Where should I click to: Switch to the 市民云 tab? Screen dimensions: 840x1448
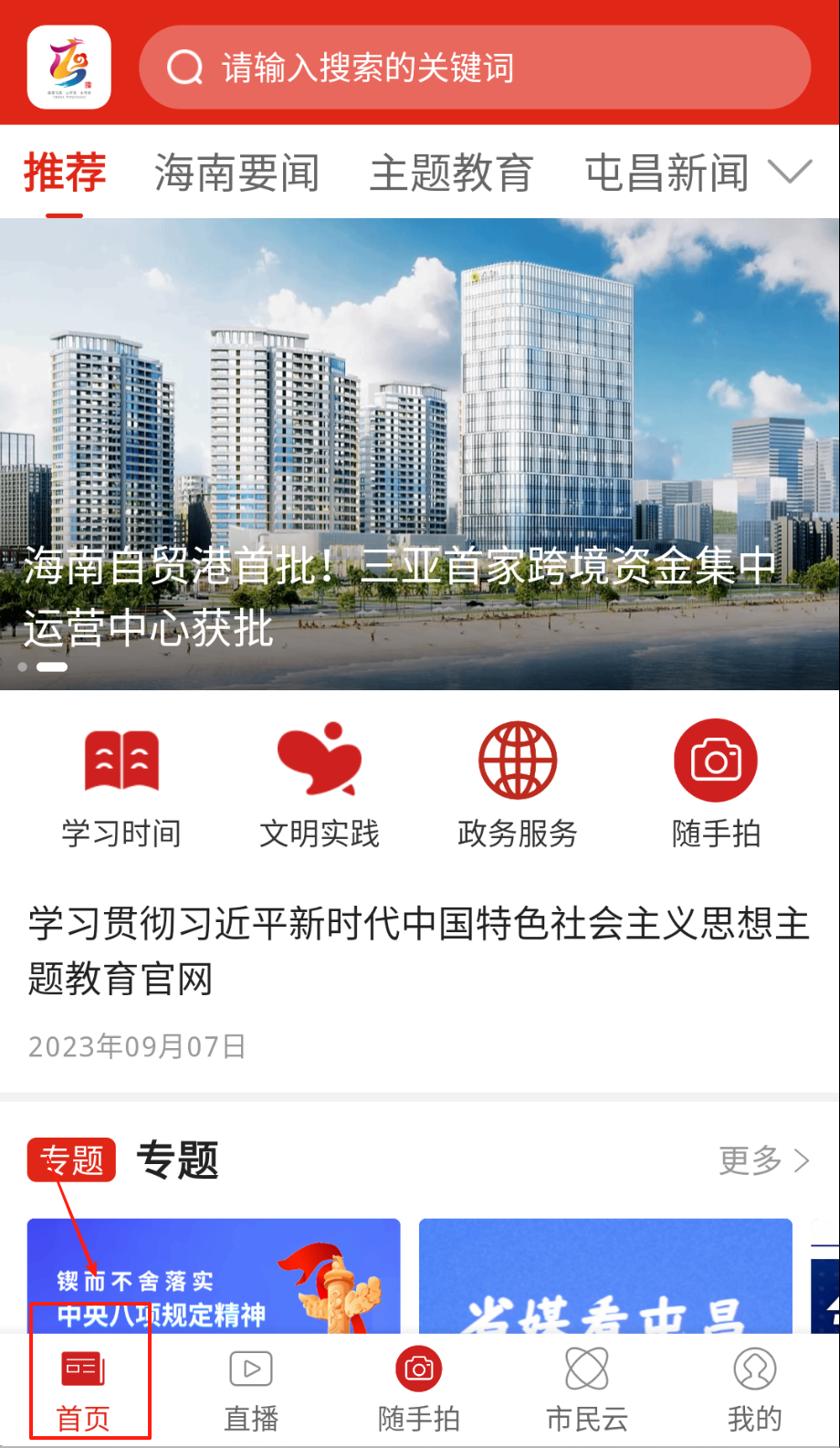[587, 1390]
